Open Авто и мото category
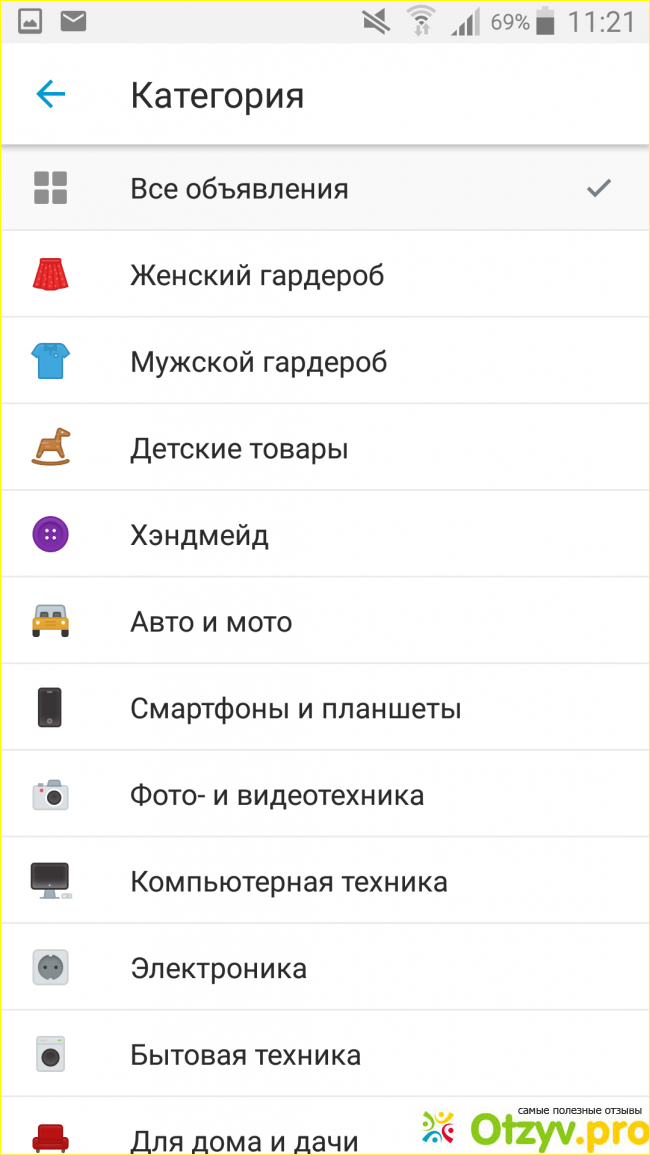This screenshot has width=650, height=1155. point(211,622)
